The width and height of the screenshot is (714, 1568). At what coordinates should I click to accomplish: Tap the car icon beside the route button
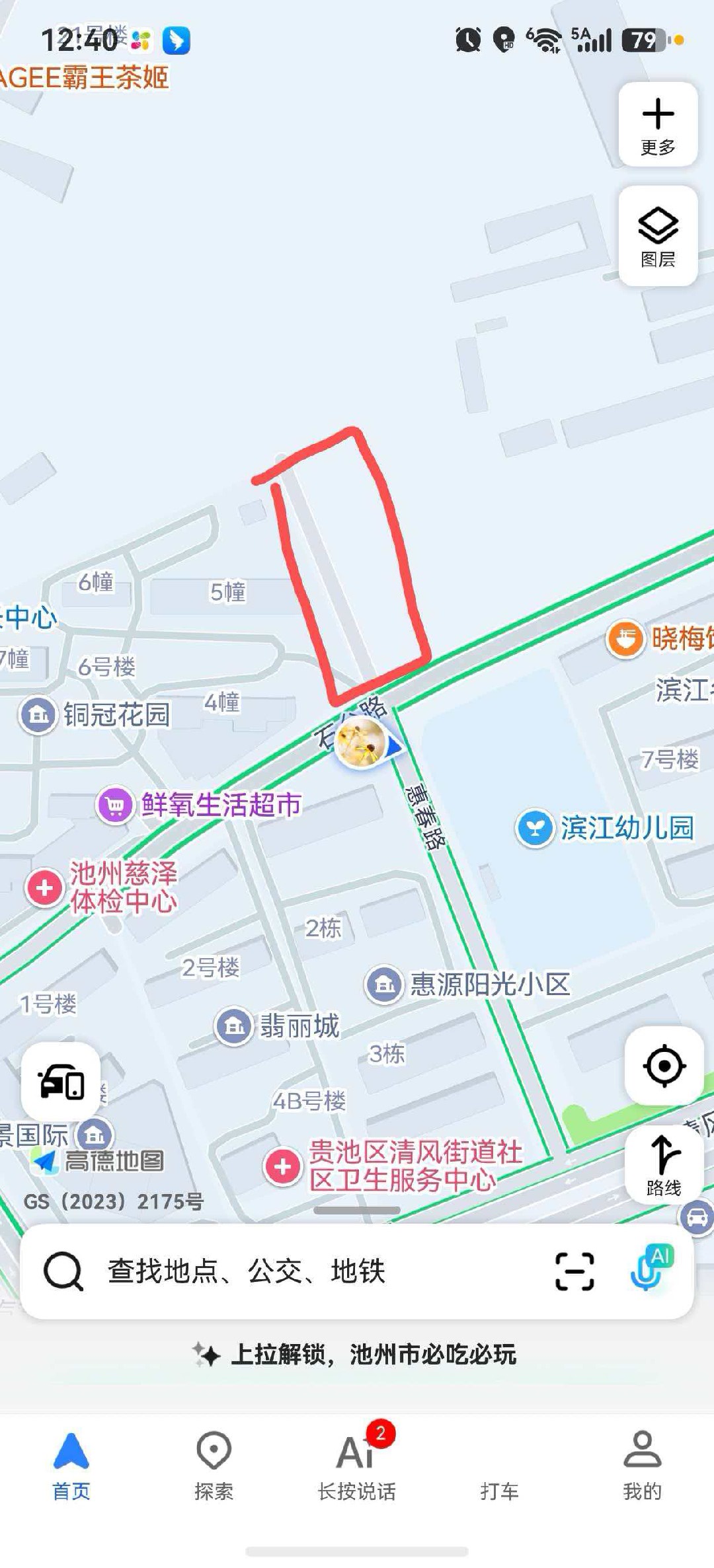(x=697, y=1216)
